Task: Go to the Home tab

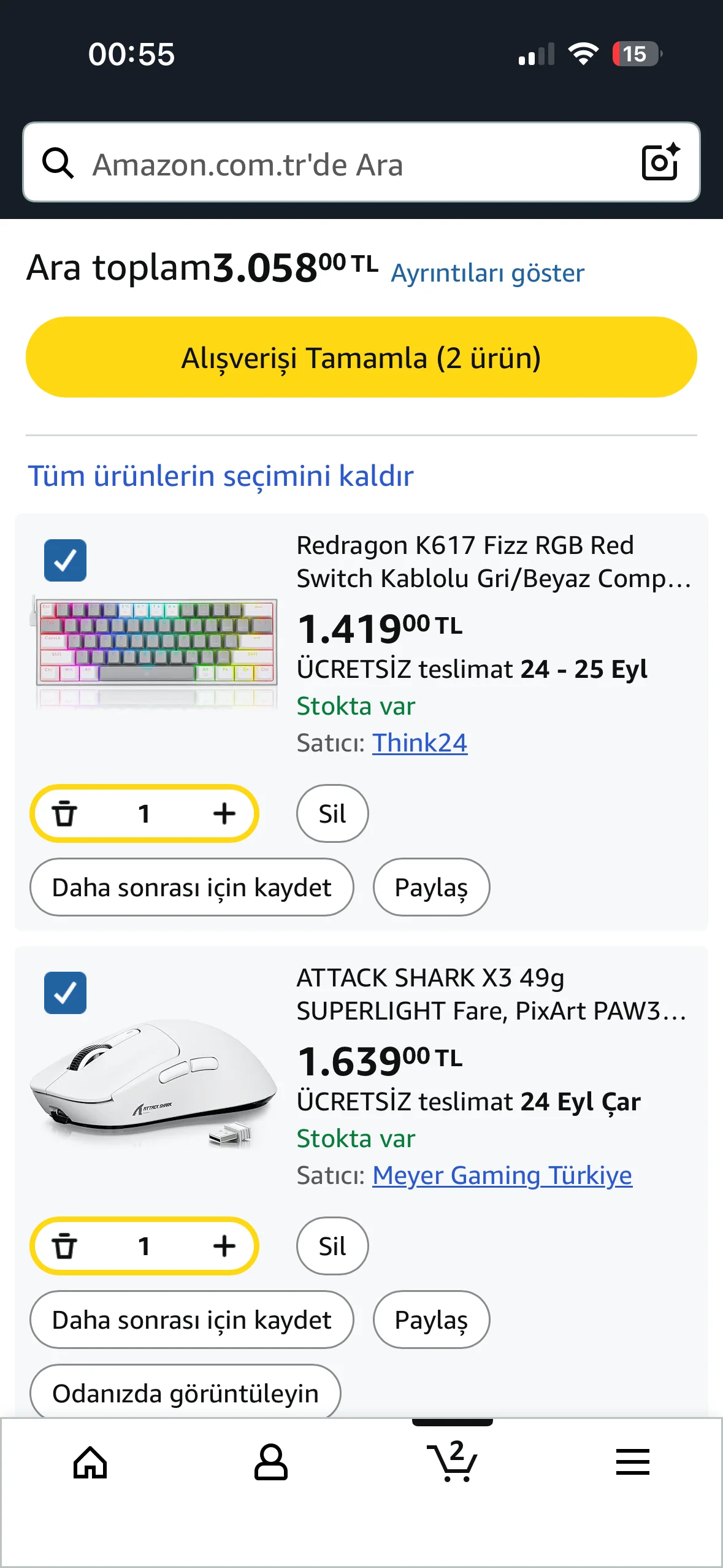Action: click(90, 1462)
